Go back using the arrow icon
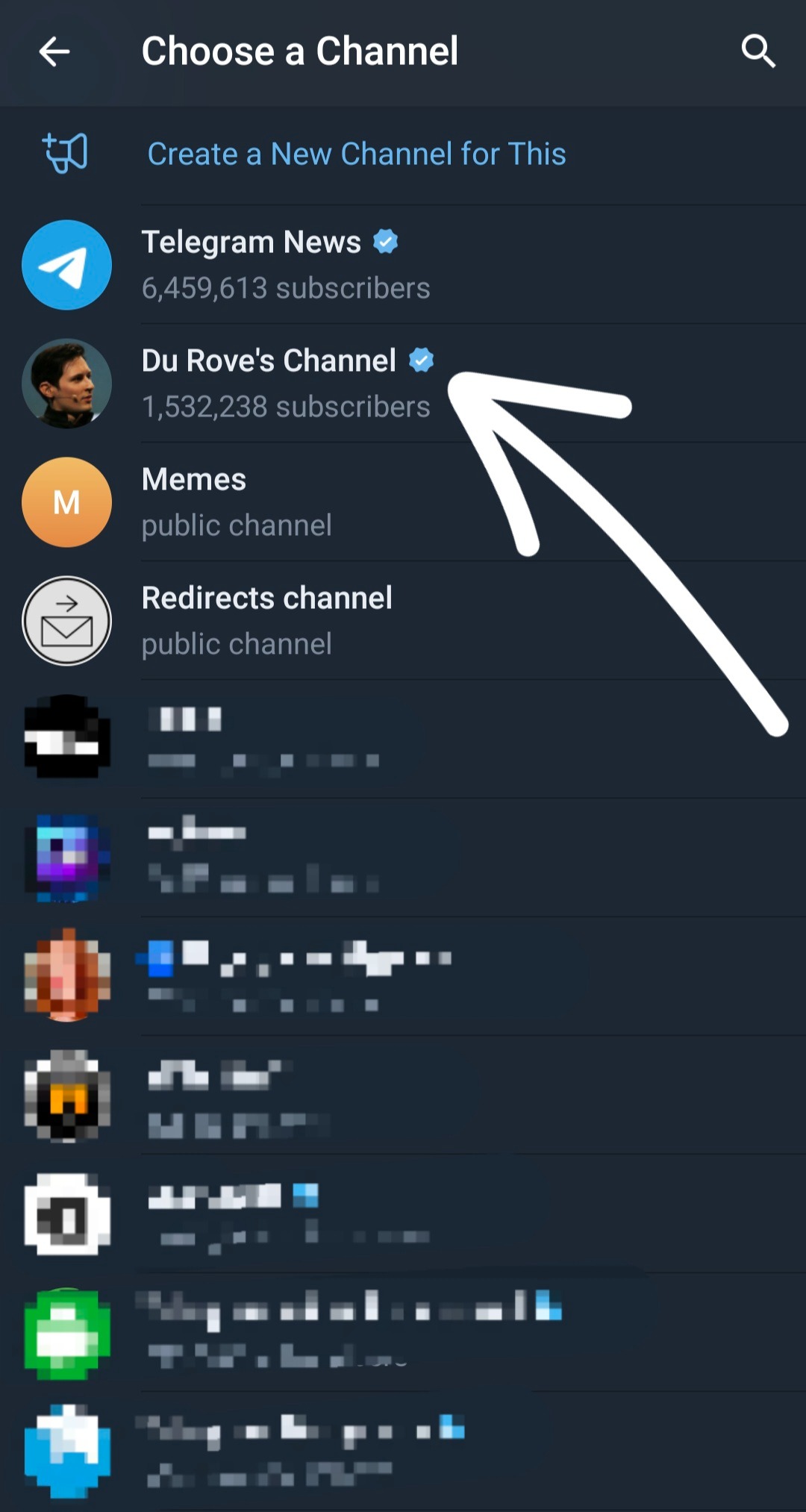Screen dimensions: 806x1512 [x=54, y=51]
